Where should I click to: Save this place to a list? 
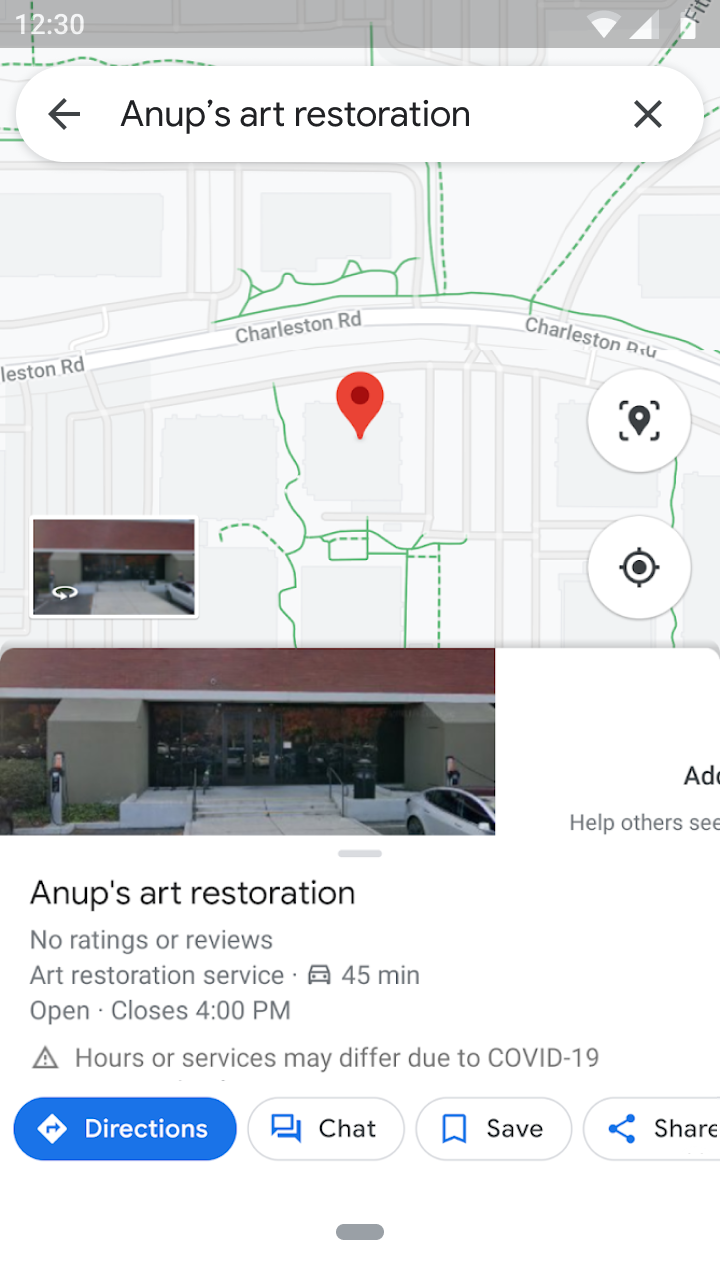(x=494, y=1129)
